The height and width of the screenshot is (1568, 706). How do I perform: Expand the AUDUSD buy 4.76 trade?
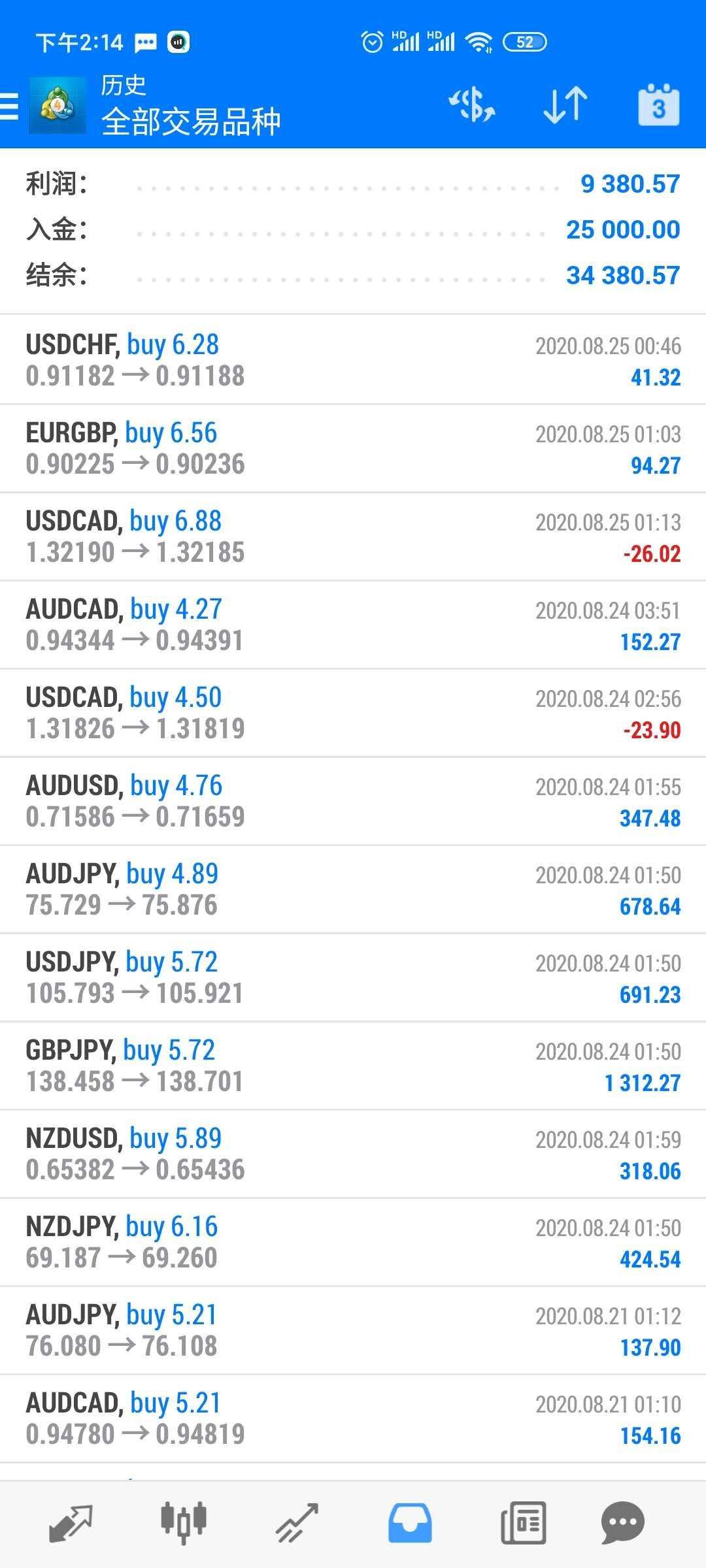coord(353,801)
